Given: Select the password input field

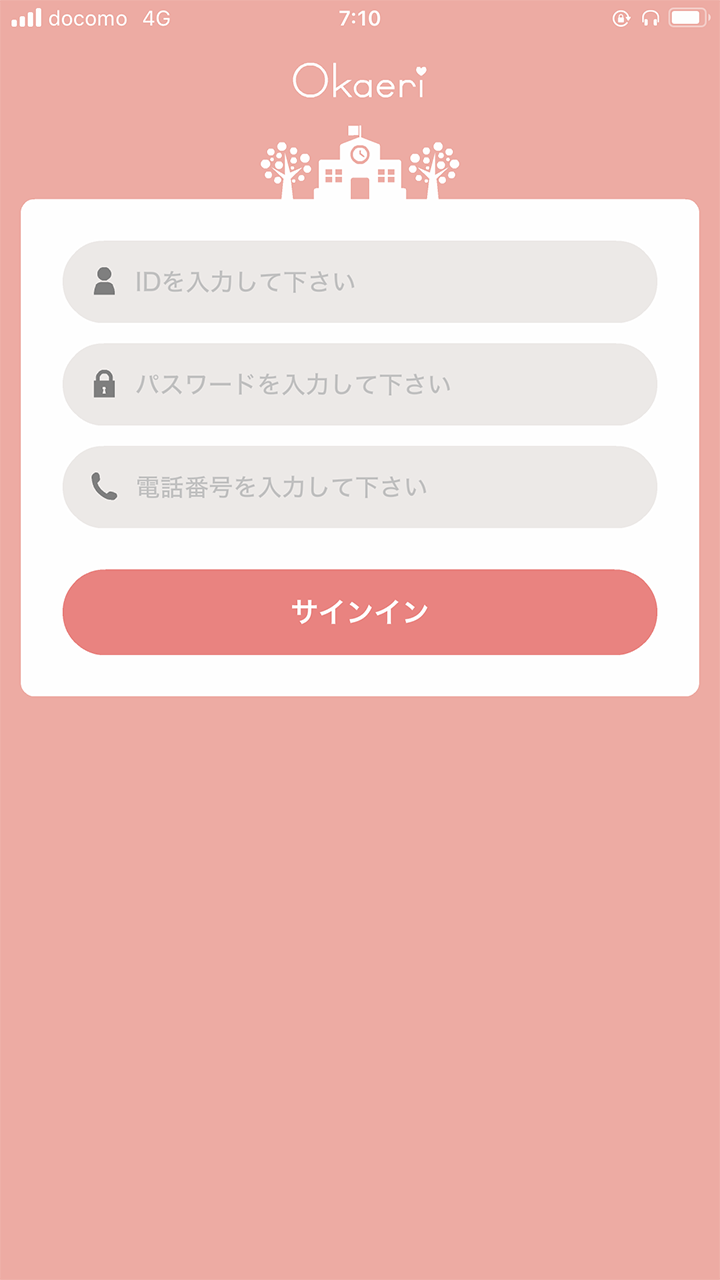Looking at the screenshot, I should pyautogui.click(x=360, y=384).
